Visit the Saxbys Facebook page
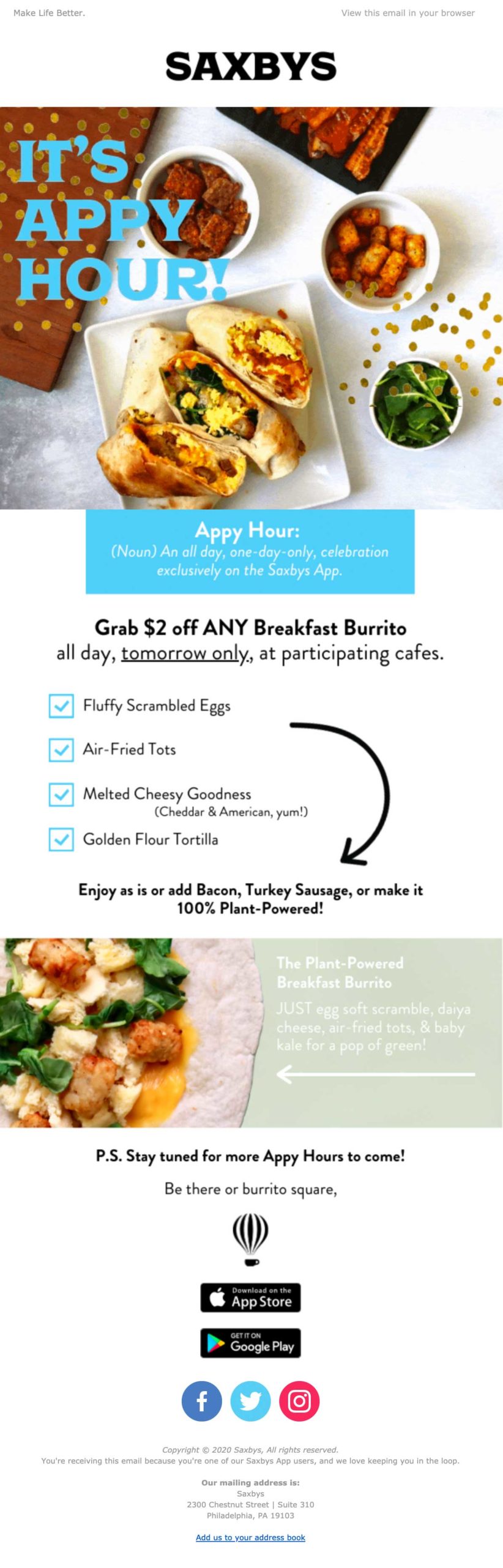This screenshot has width=503, height=1568. [201, 1401]
